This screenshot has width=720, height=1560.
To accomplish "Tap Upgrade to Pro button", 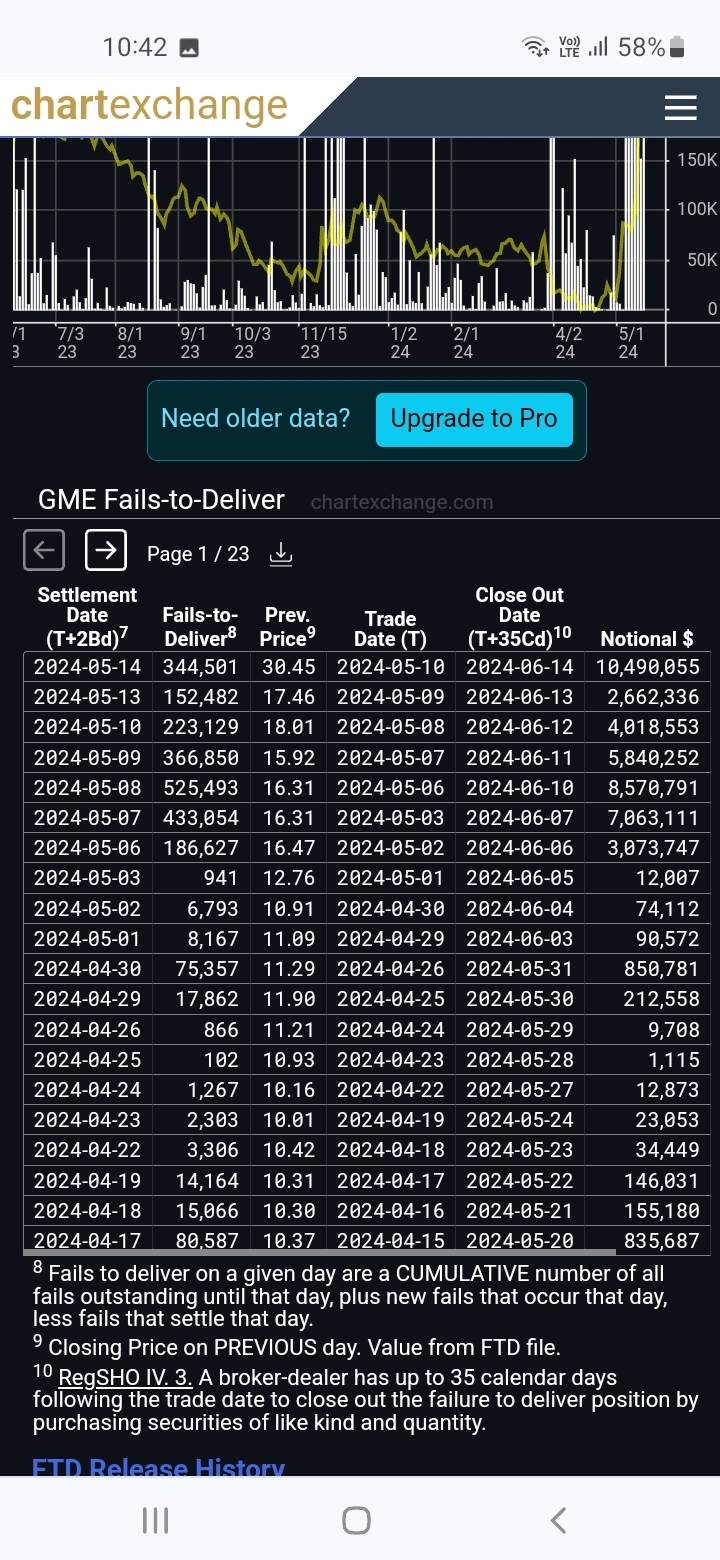I will point(473,419).
